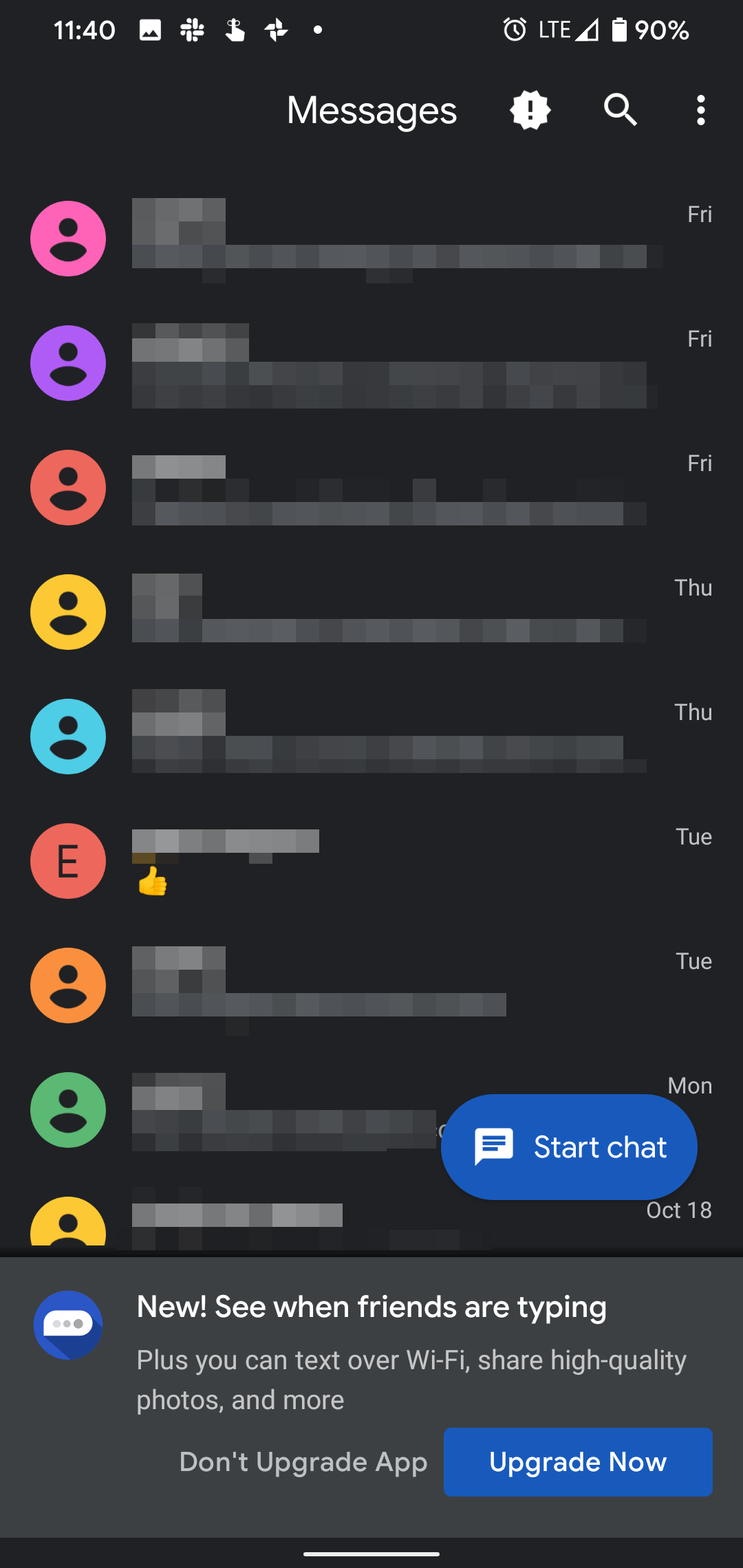Tap the Slack notification icon in status bar
The width and height of the screenshot is (743, 1568).
click(x=193, y=30)
